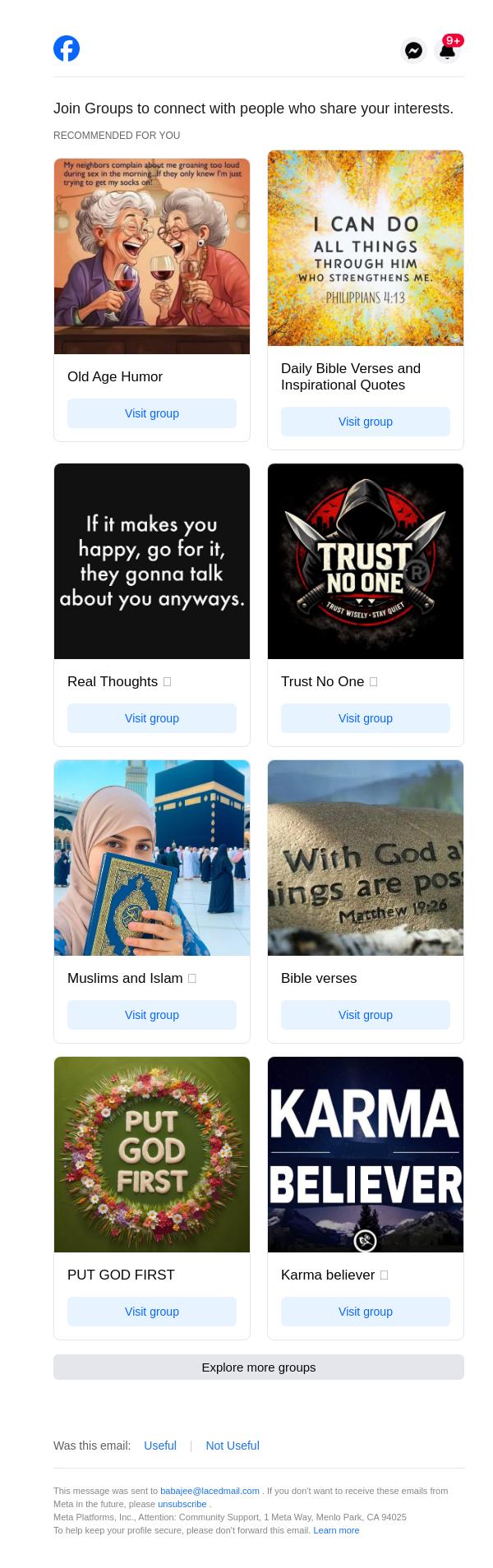The height and width of the screenshot is (1568, 493).
Task: Open the Messenger icon
Action: coord(414,50)
